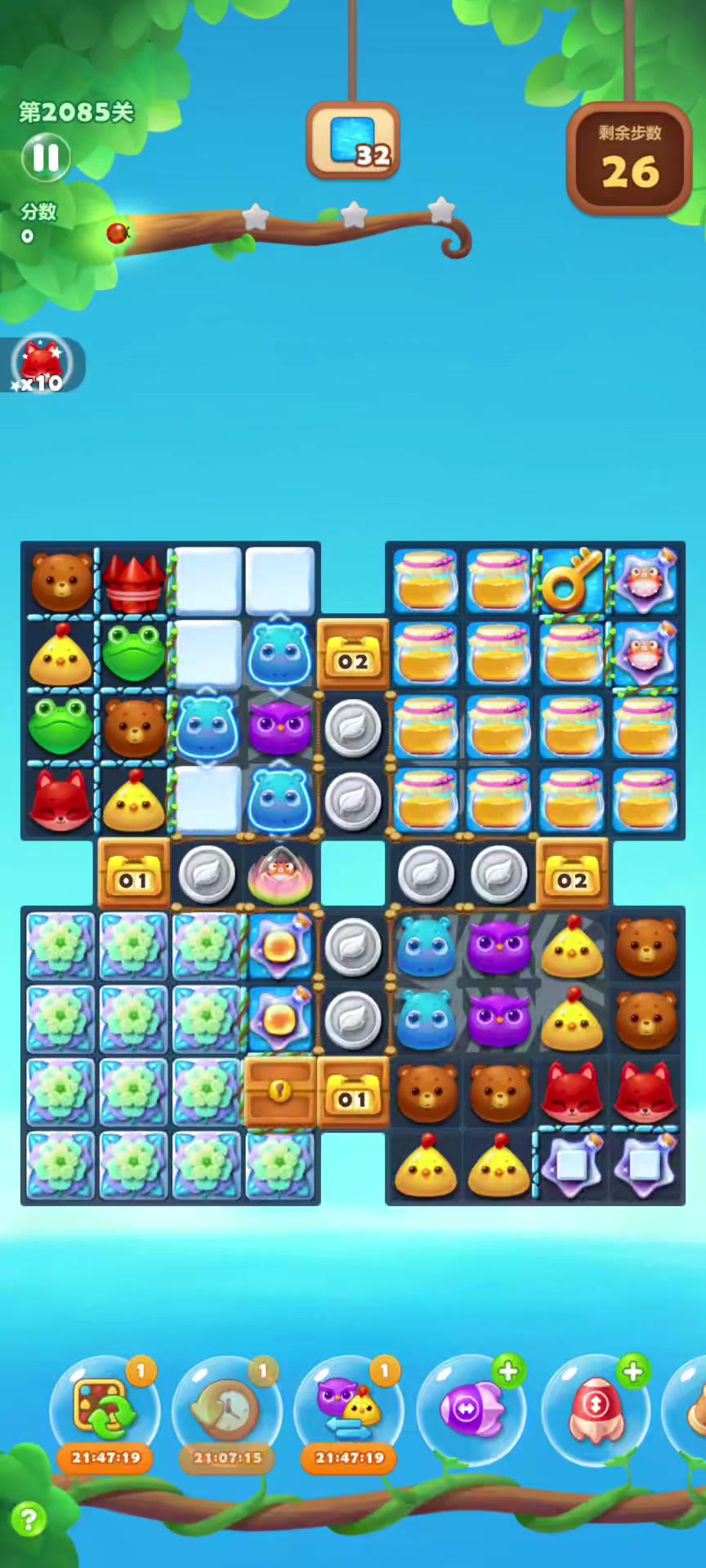This screenshot has height=1568, width=706.
Task: Open the green help question mark
Action: 29,1520
